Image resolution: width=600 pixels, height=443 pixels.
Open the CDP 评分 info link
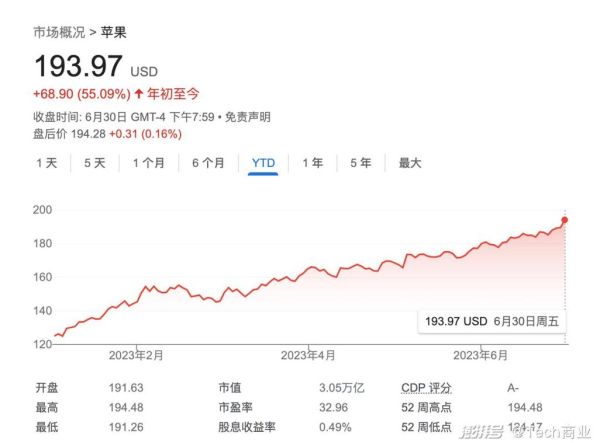tap(427, 388)
